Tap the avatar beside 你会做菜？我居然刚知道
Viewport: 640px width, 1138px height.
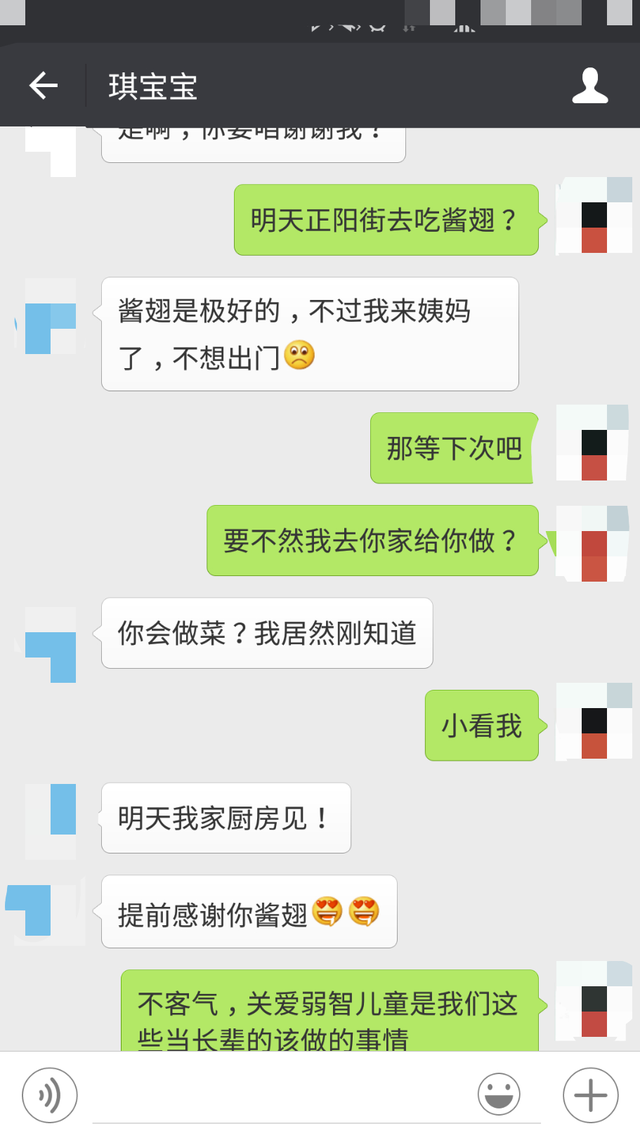[51, 644]
